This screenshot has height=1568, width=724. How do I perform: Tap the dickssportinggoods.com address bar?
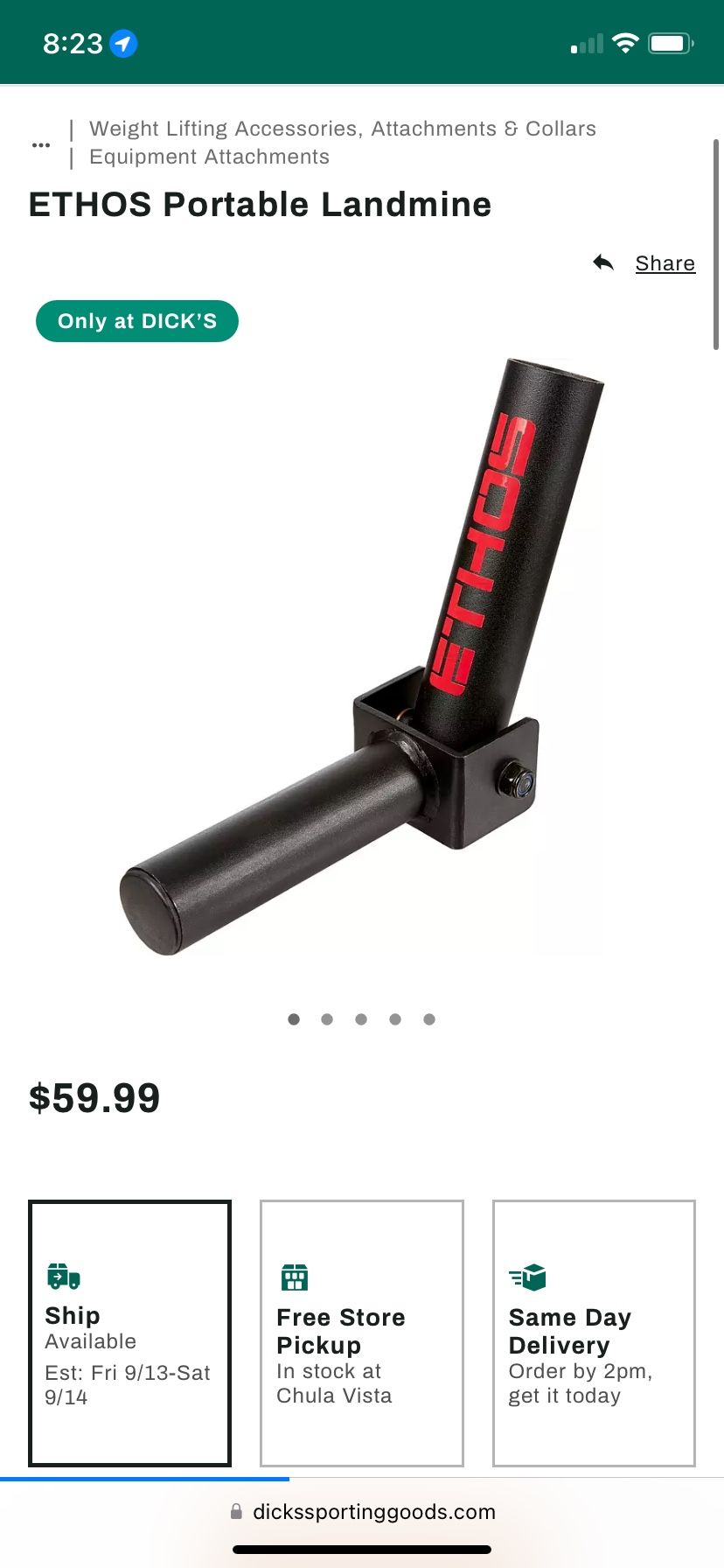362,1512
